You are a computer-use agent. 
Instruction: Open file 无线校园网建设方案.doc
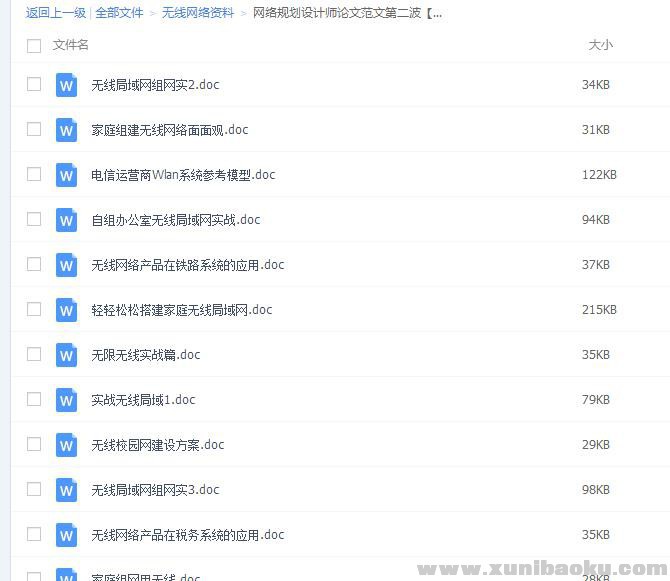(157, 445)
